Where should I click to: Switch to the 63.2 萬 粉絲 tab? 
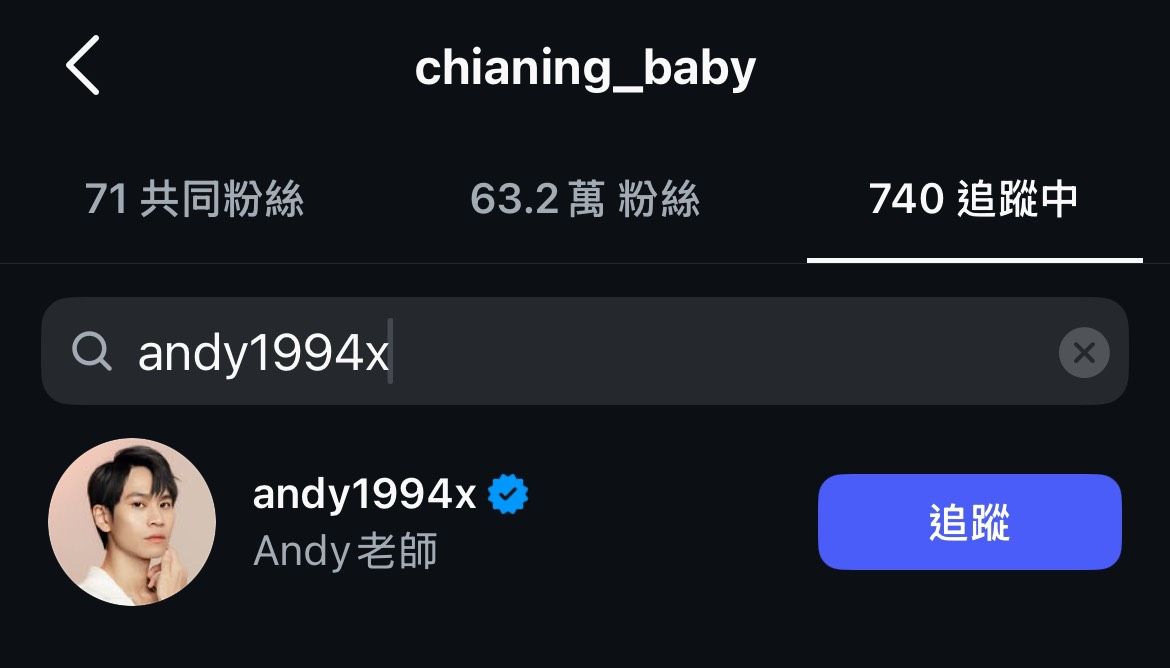coord(585,200)
